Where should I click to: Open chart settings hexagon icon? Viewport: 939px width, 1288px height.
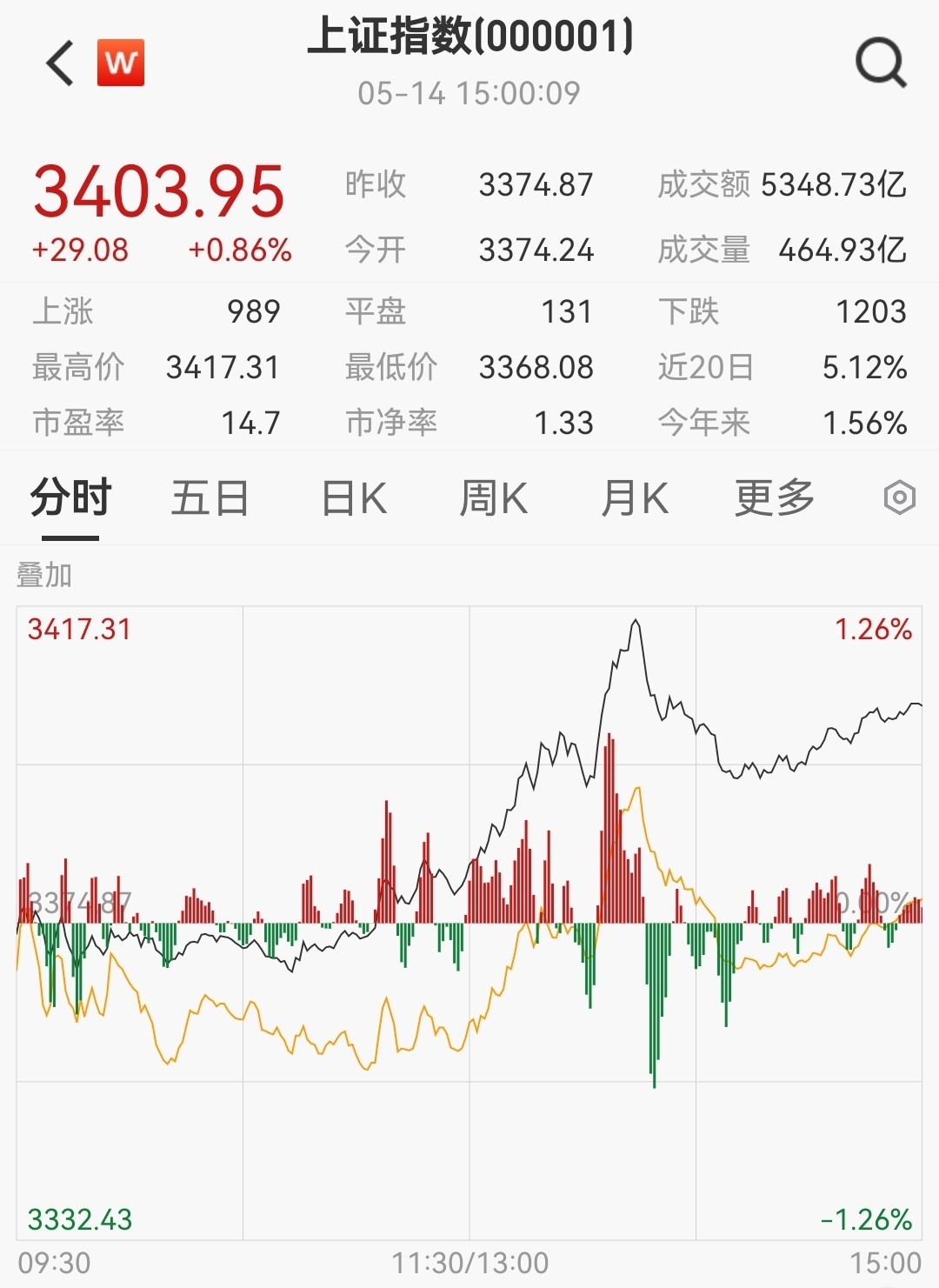tap(899, 498)
